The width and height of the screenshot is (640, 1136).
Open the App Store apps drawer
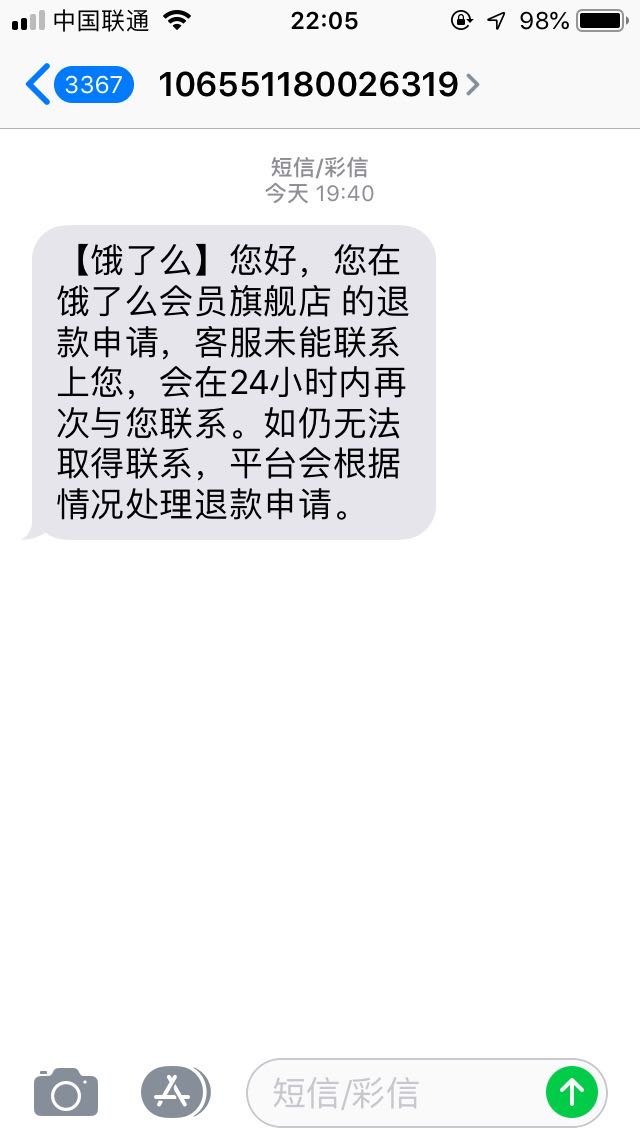[175, 1092]
